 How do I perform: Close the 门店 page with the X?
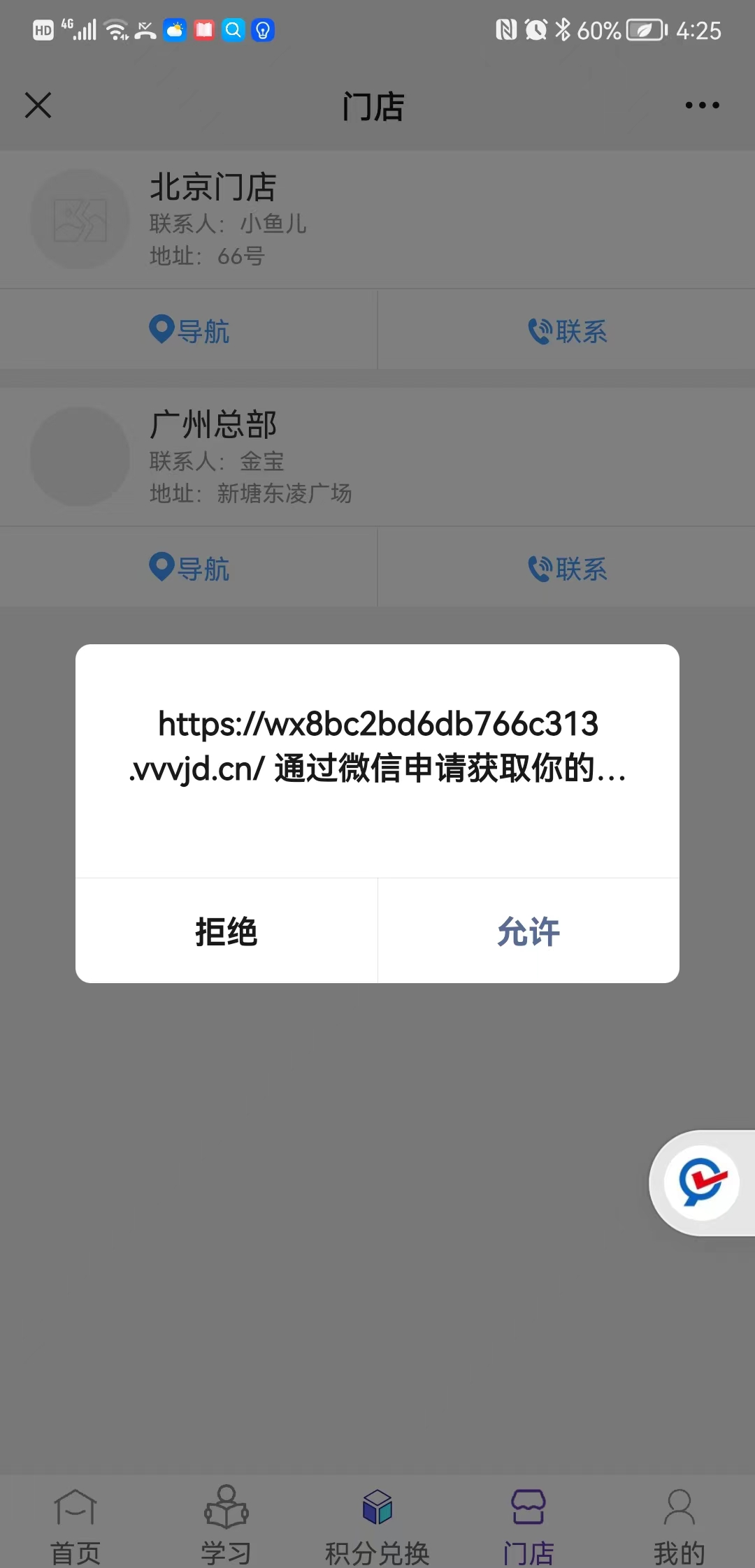pos(38,106)
